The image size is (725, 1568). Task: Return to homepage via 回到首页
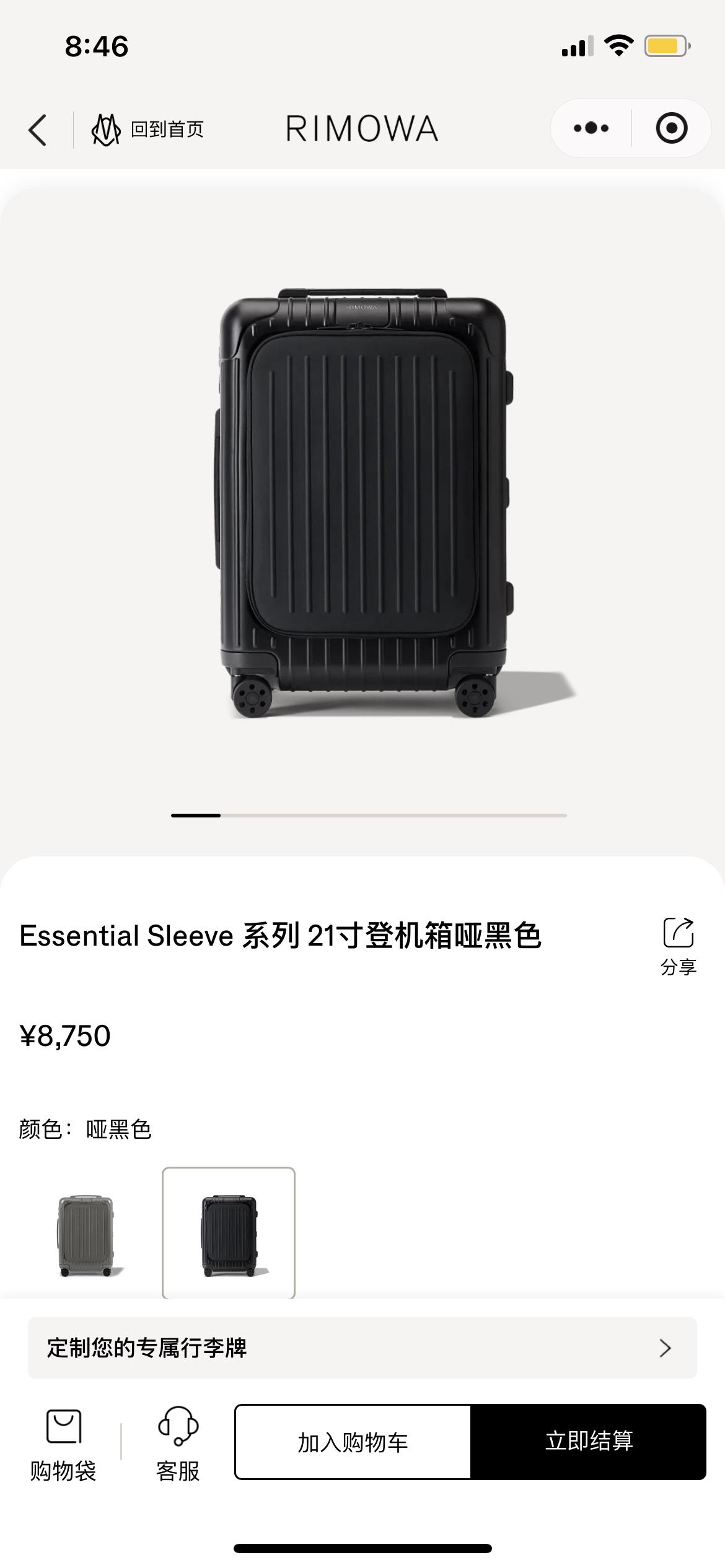point(149,129)
